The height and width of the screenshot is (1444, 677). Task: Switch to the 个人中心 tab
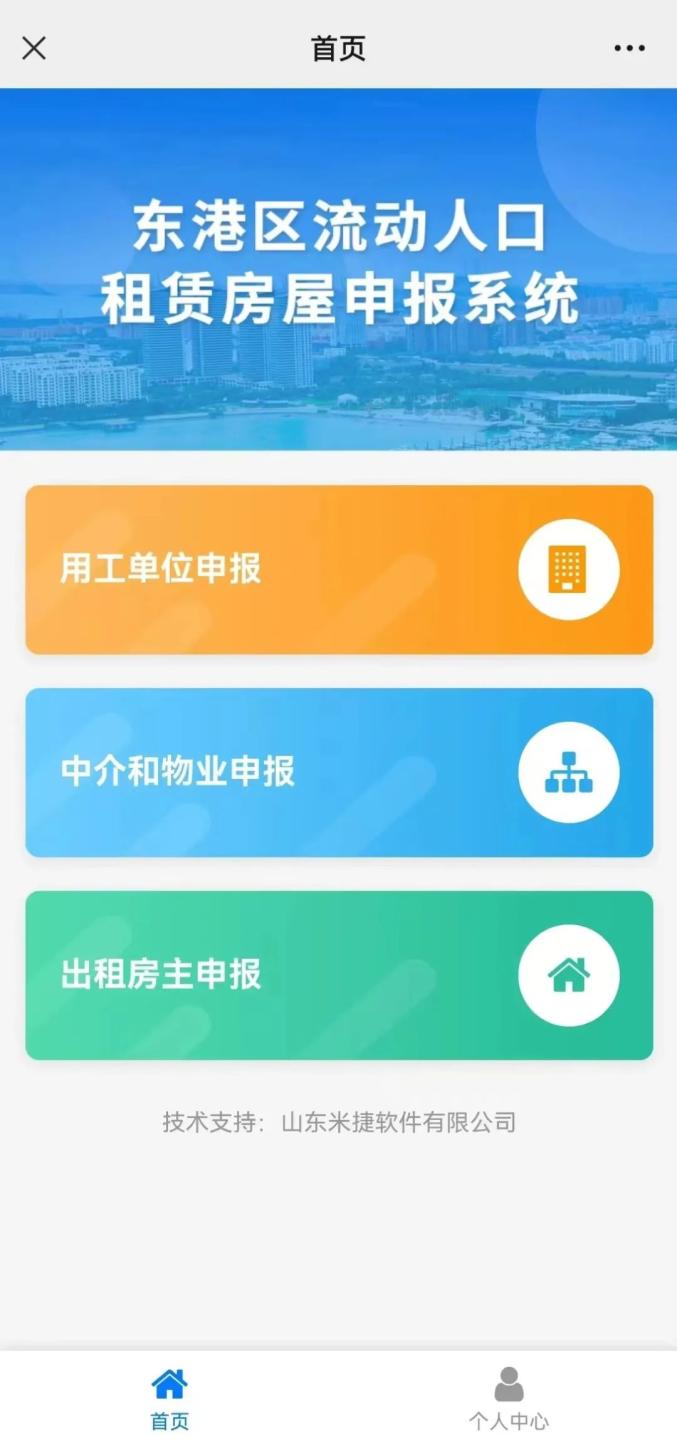(508, 1398)
